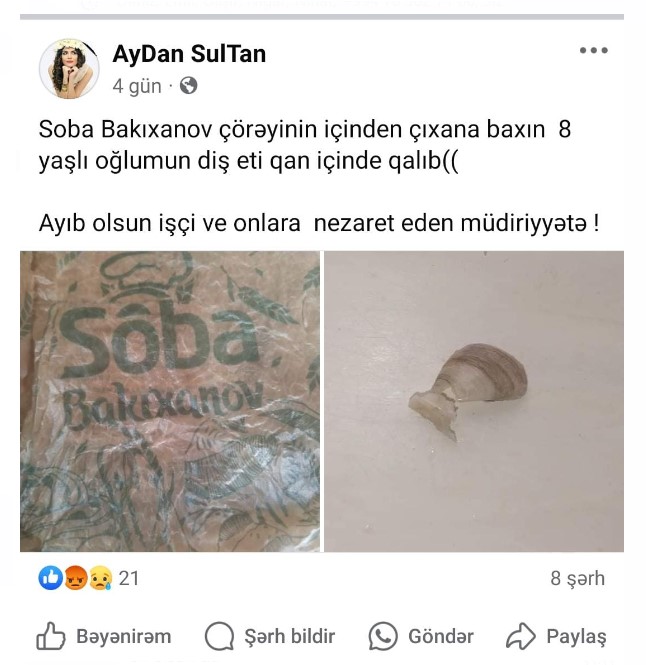Open the 8 şərh comments
Viewport: 646px width, 665px height.
click(577, 578)
